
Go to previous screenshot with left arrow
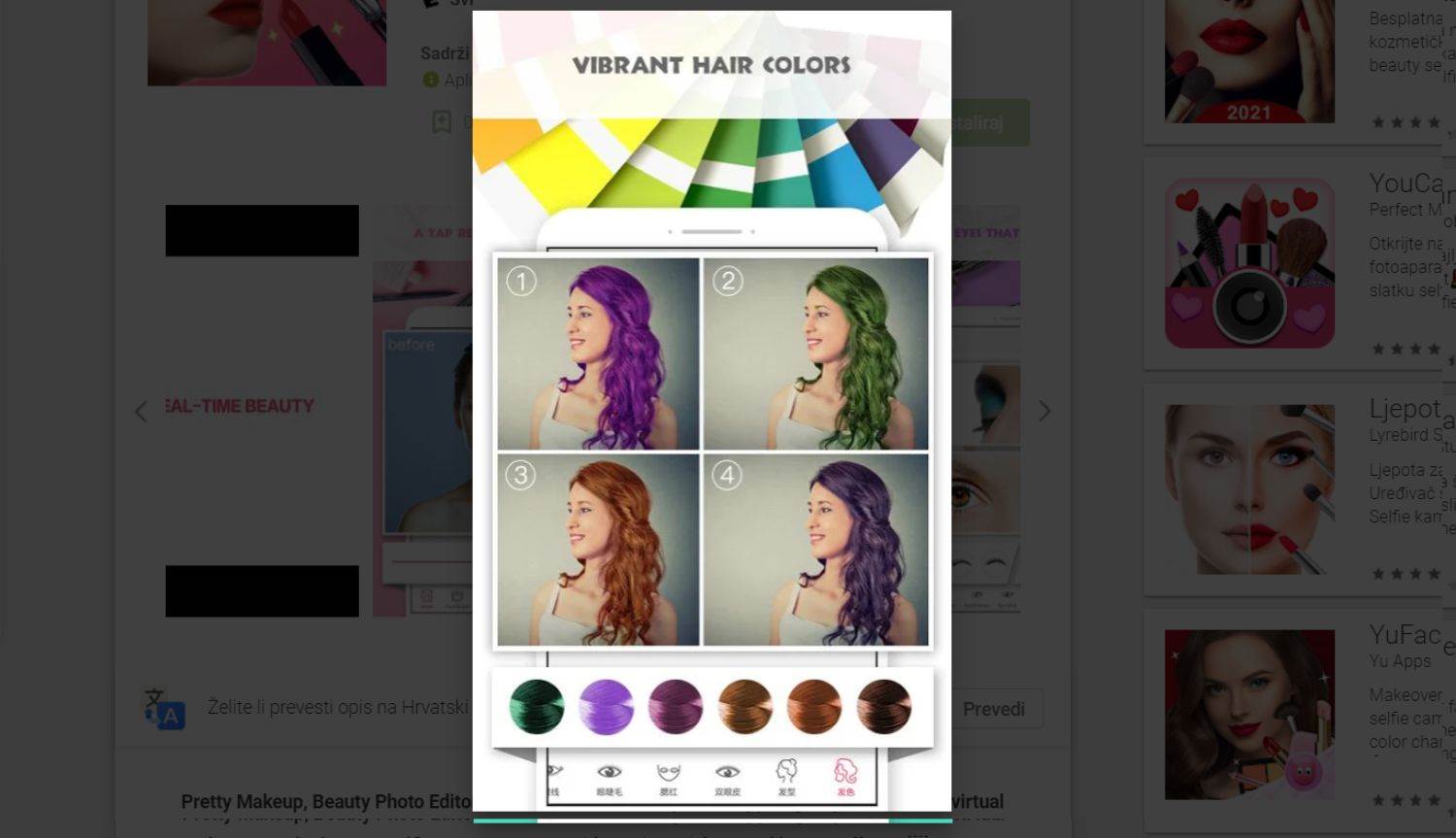[x=141, y=411]
